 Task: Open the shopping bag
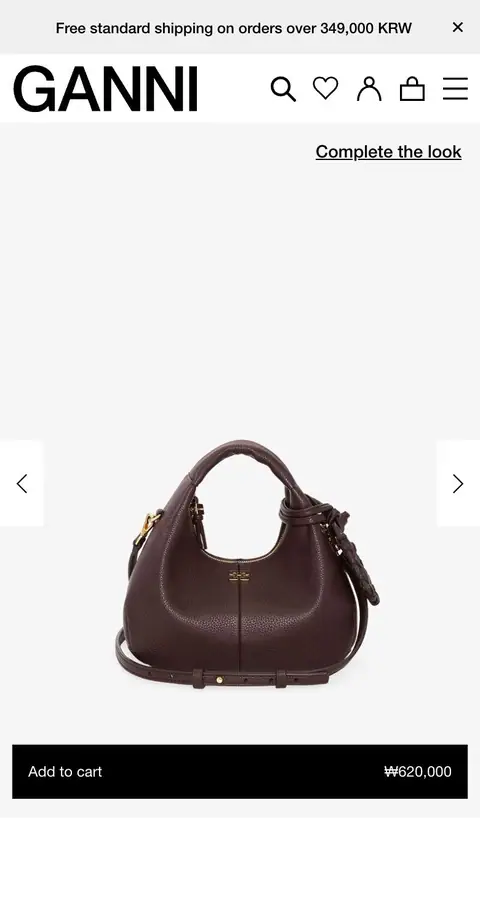point(412,89)
